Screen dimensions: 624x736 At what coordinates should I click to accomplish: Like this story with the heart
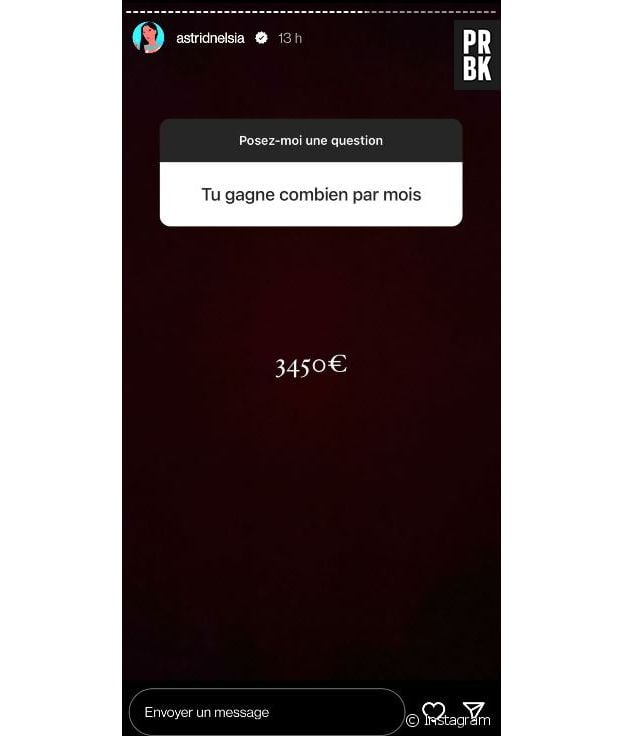(433, 712)
